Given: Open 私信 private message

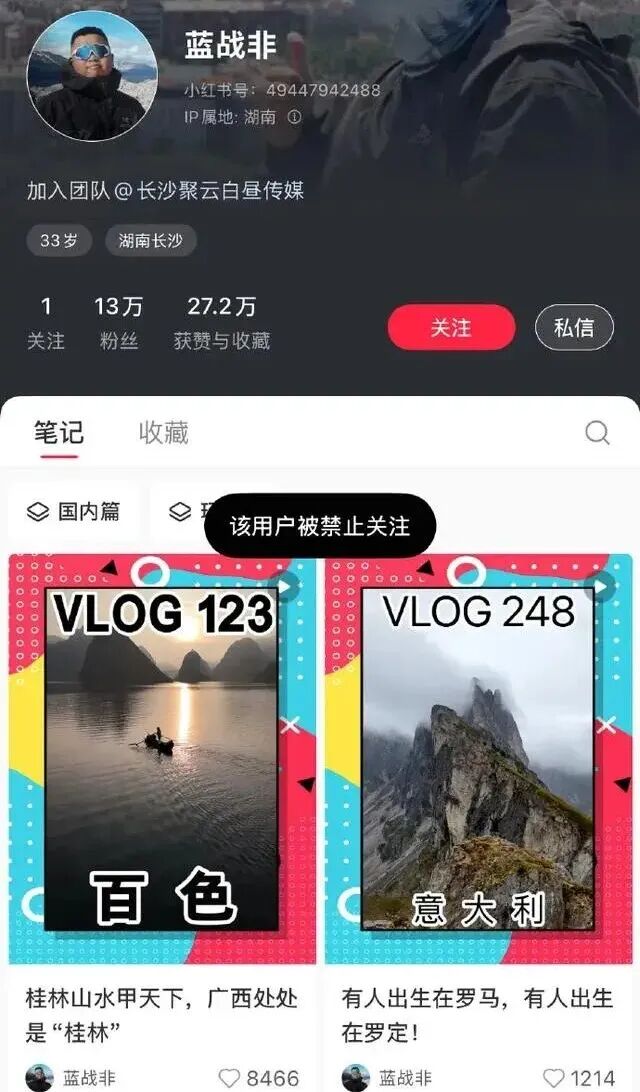Looking at the screenshot, I should [x=574, y=327].
